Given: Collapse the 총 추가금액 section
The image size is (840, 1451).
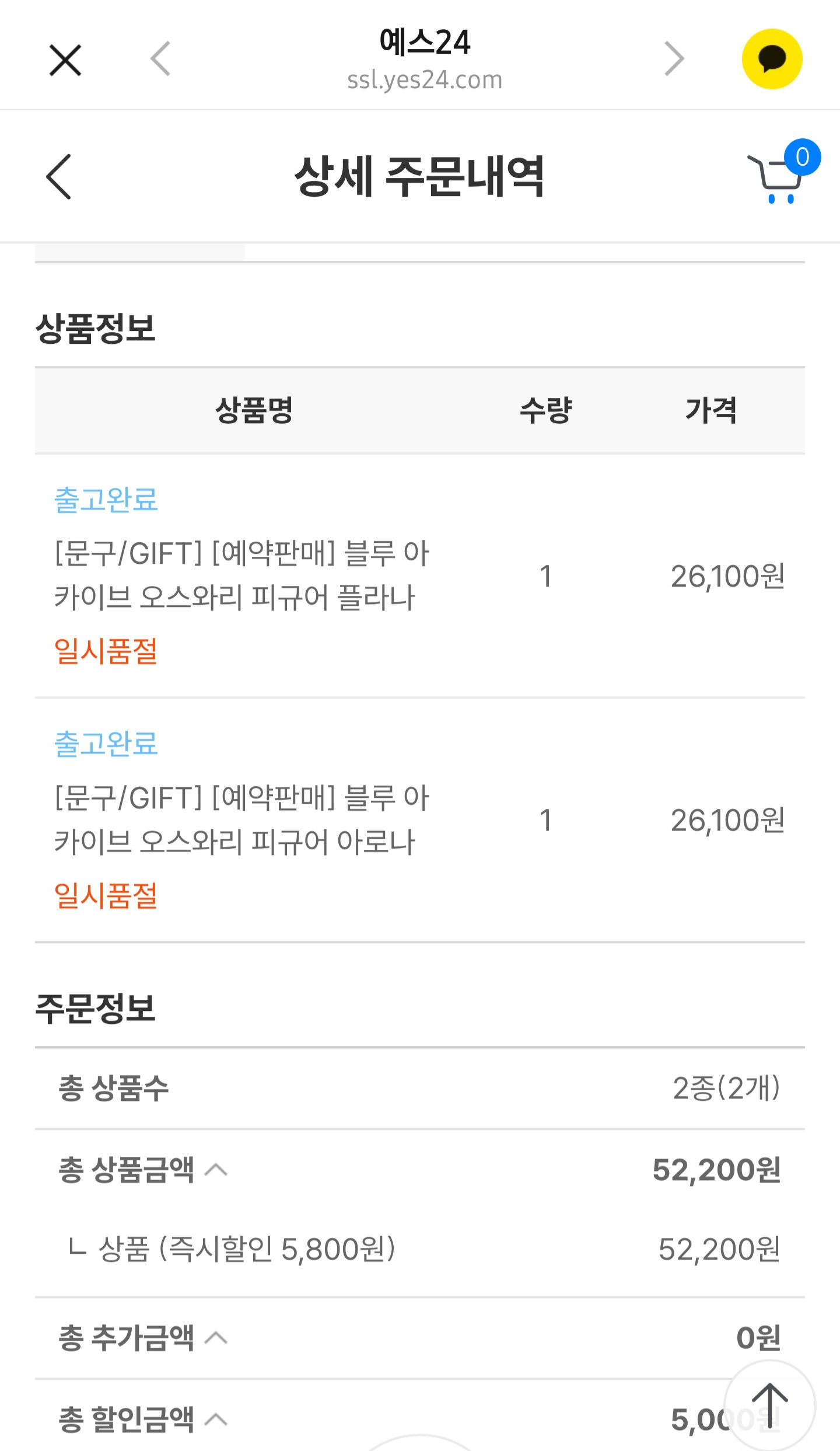Looking at the screenshot, I should click(x=216, y=1337).
